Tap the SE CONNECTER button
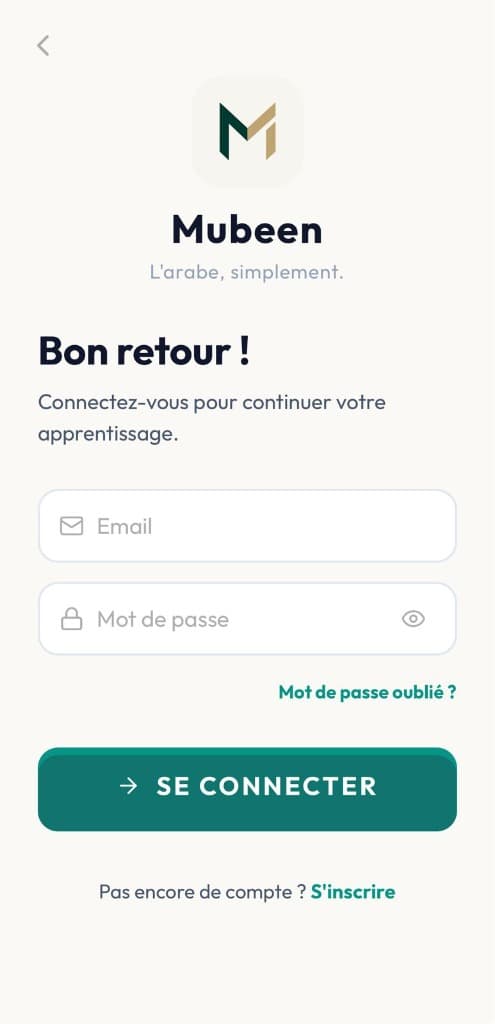The width and height of the screenshot is (495, 1024). (247, 790)
